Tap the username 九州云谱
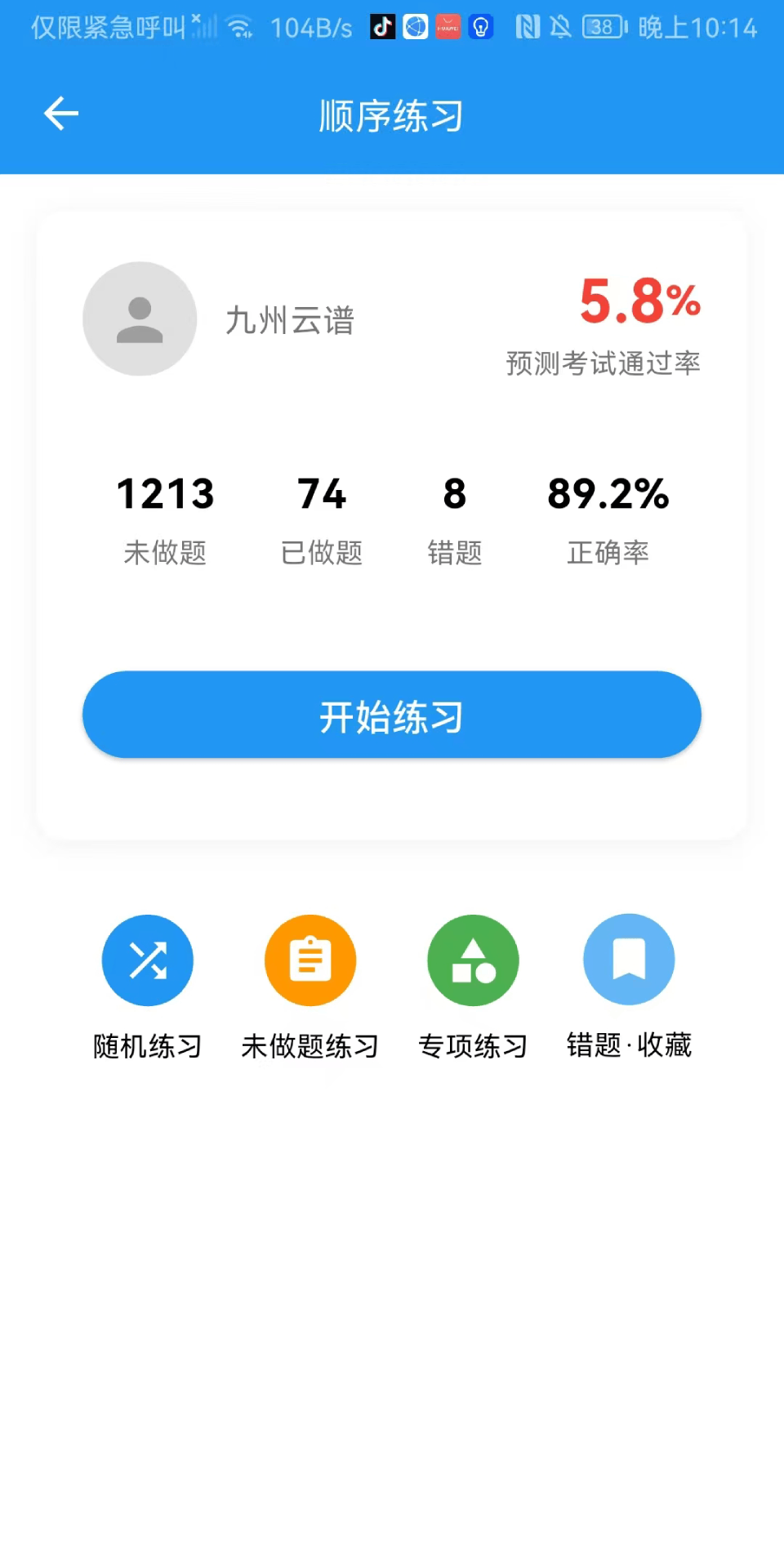This screenshot has width=784, height=1568. (289, 321)
